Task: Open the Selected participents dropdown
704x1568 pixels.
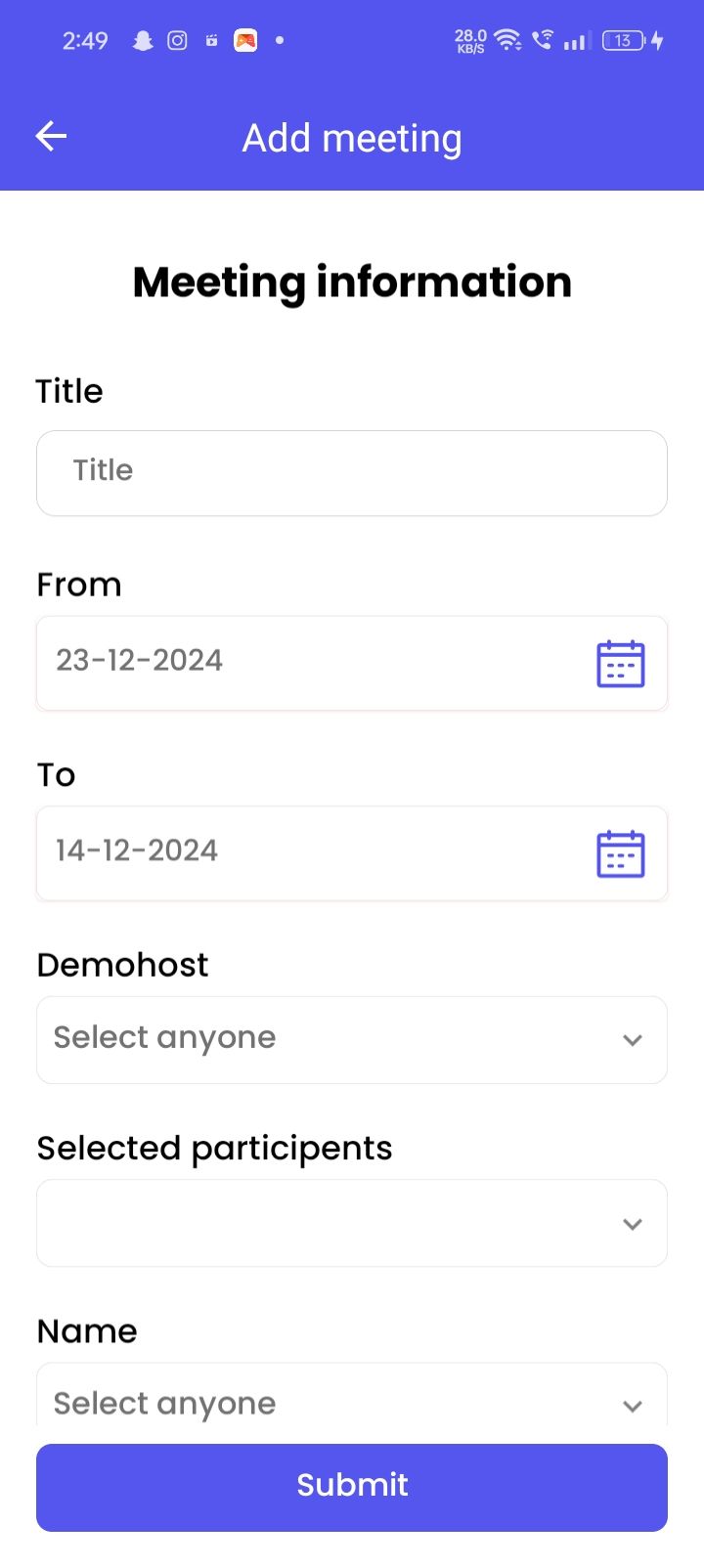Action: click(x=352, y=1223)
